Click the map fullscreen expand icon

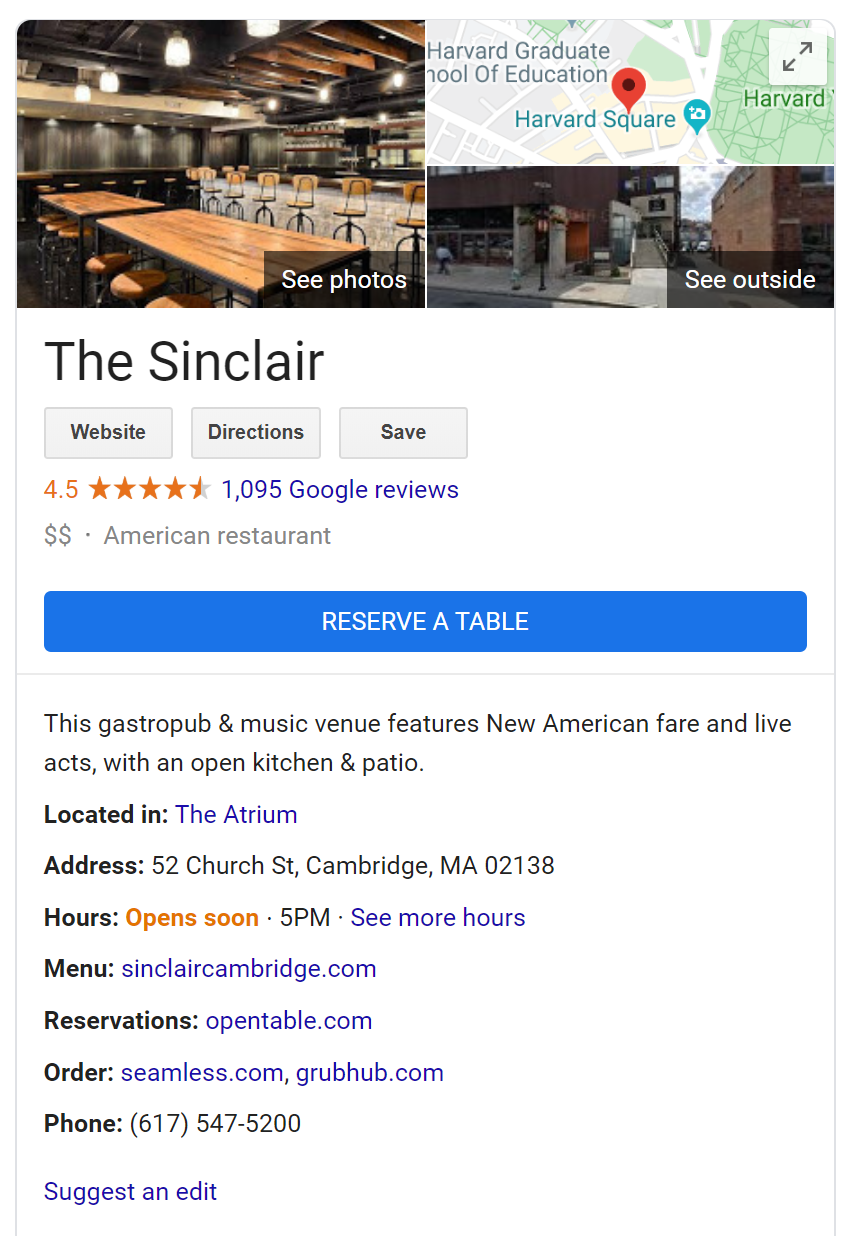tap(797, 59)
